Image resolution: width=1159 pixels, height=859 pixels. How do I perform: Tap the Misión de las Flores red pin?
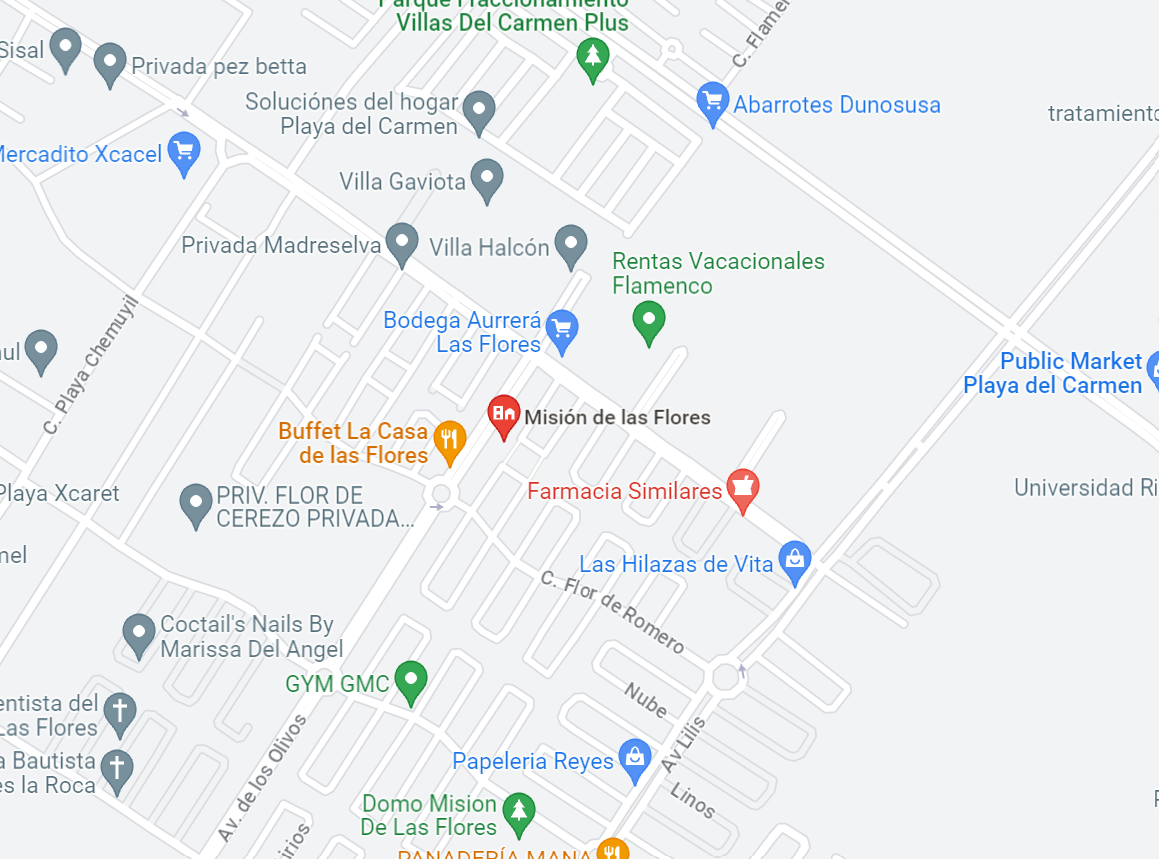503,418
